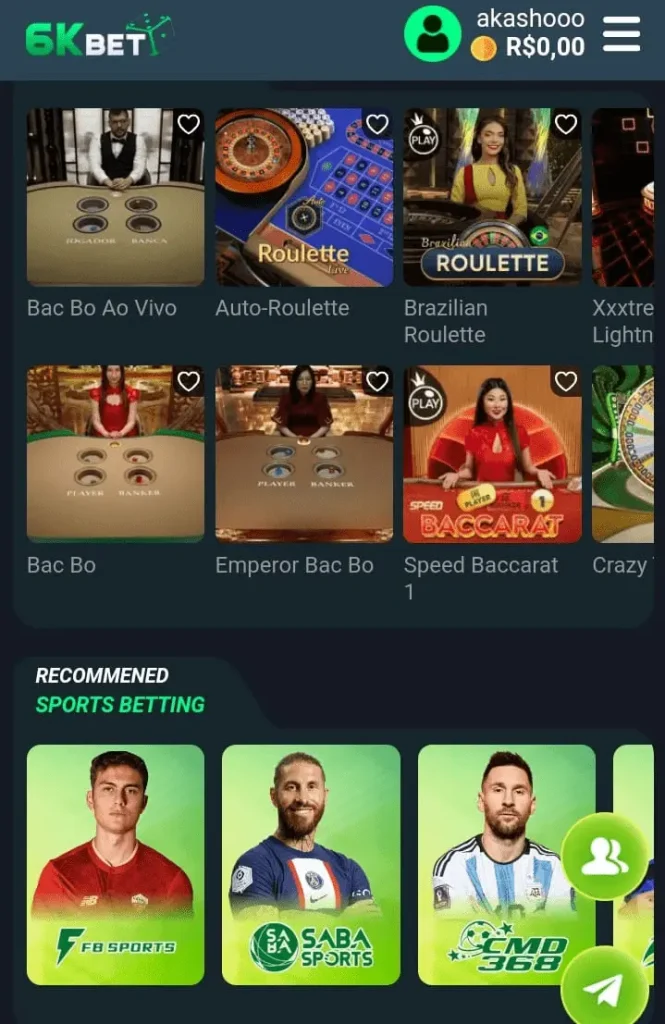This screenshot has height=1024, width=665.
Task: Add Auto-Roulette to favorites
Action: (x=377, y=124)
